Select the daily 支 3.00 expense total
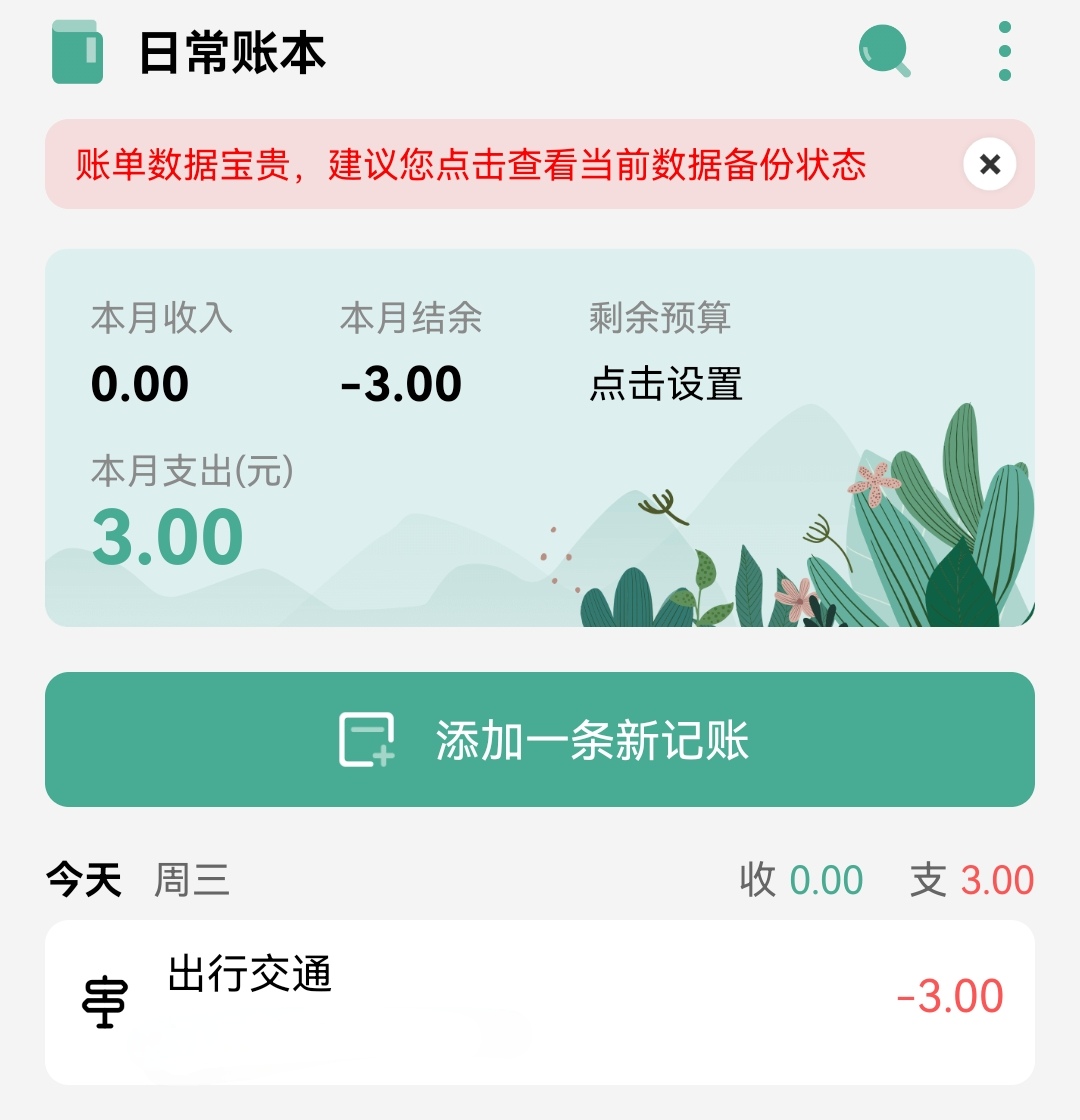 pos(970,879)
